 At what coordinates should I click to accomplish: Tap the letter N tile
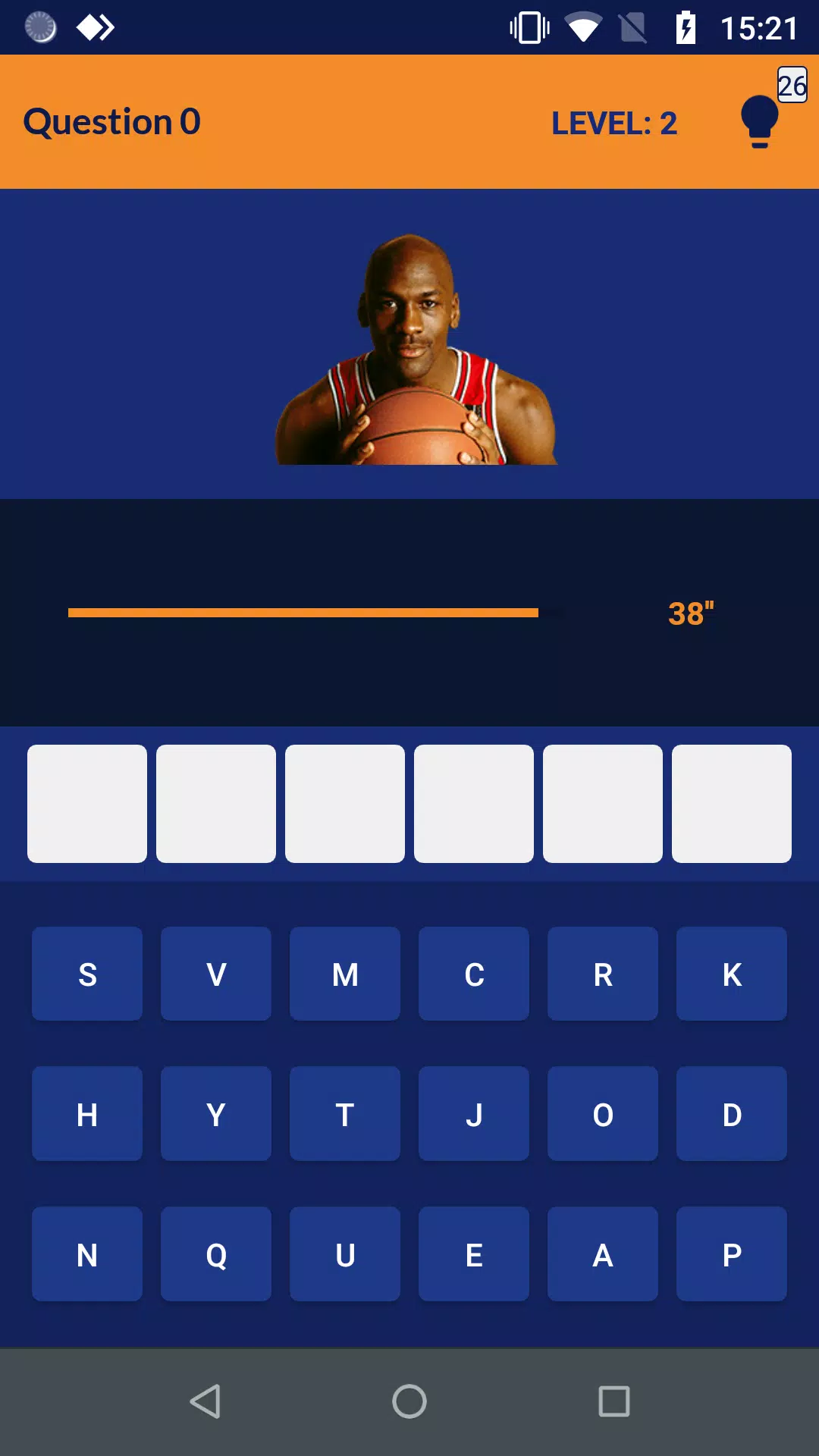[x=87, y=1254]
